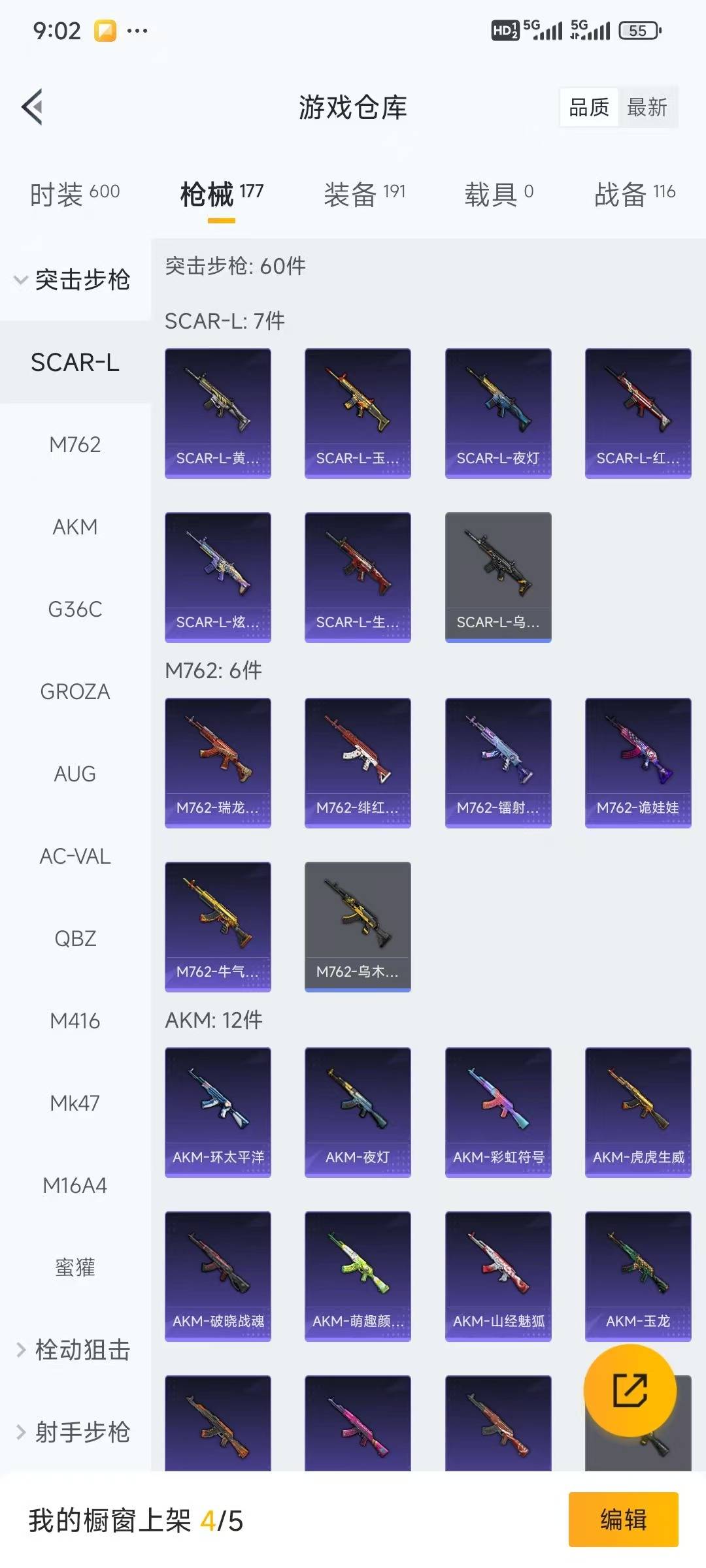706x1568 pixels.
Task: Open the SCAR-L-夜灯 skin tile
Action: (498, 413)
